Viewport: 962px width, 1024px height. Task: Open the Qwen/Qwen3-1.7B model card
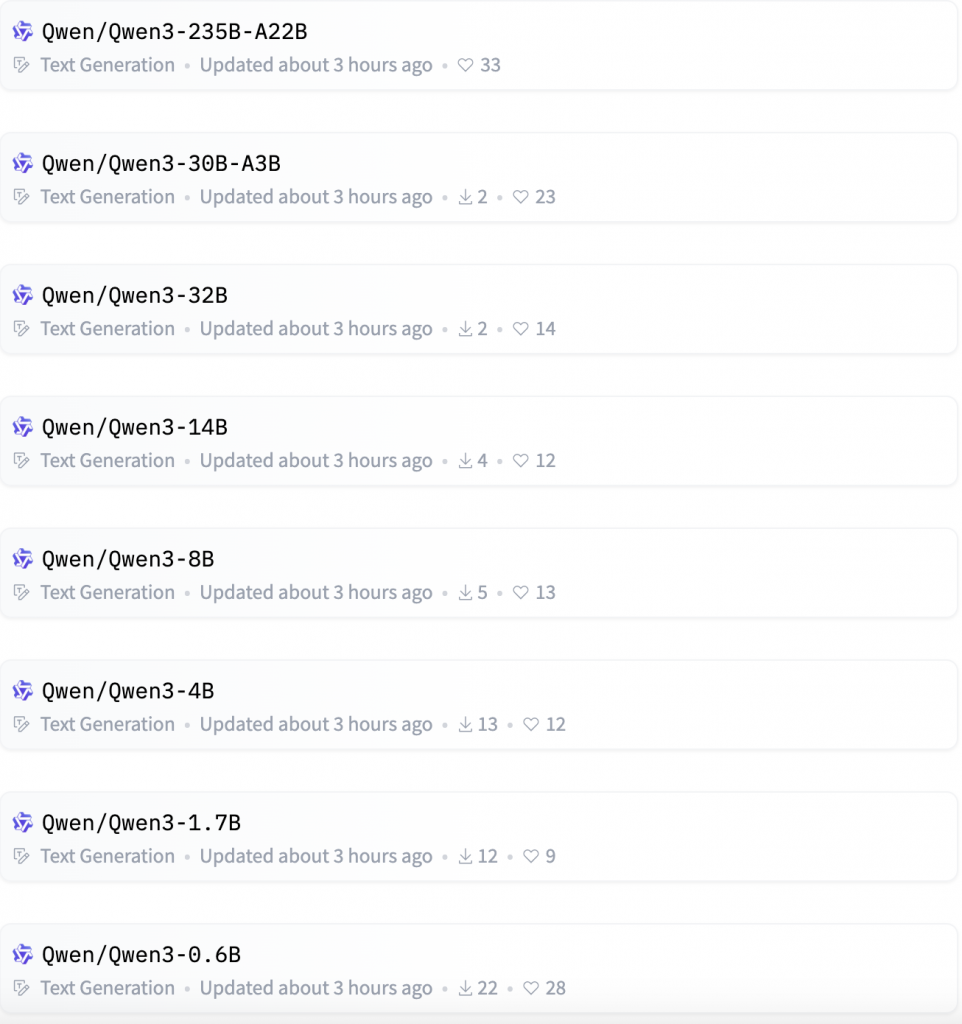tap(141, 824)
